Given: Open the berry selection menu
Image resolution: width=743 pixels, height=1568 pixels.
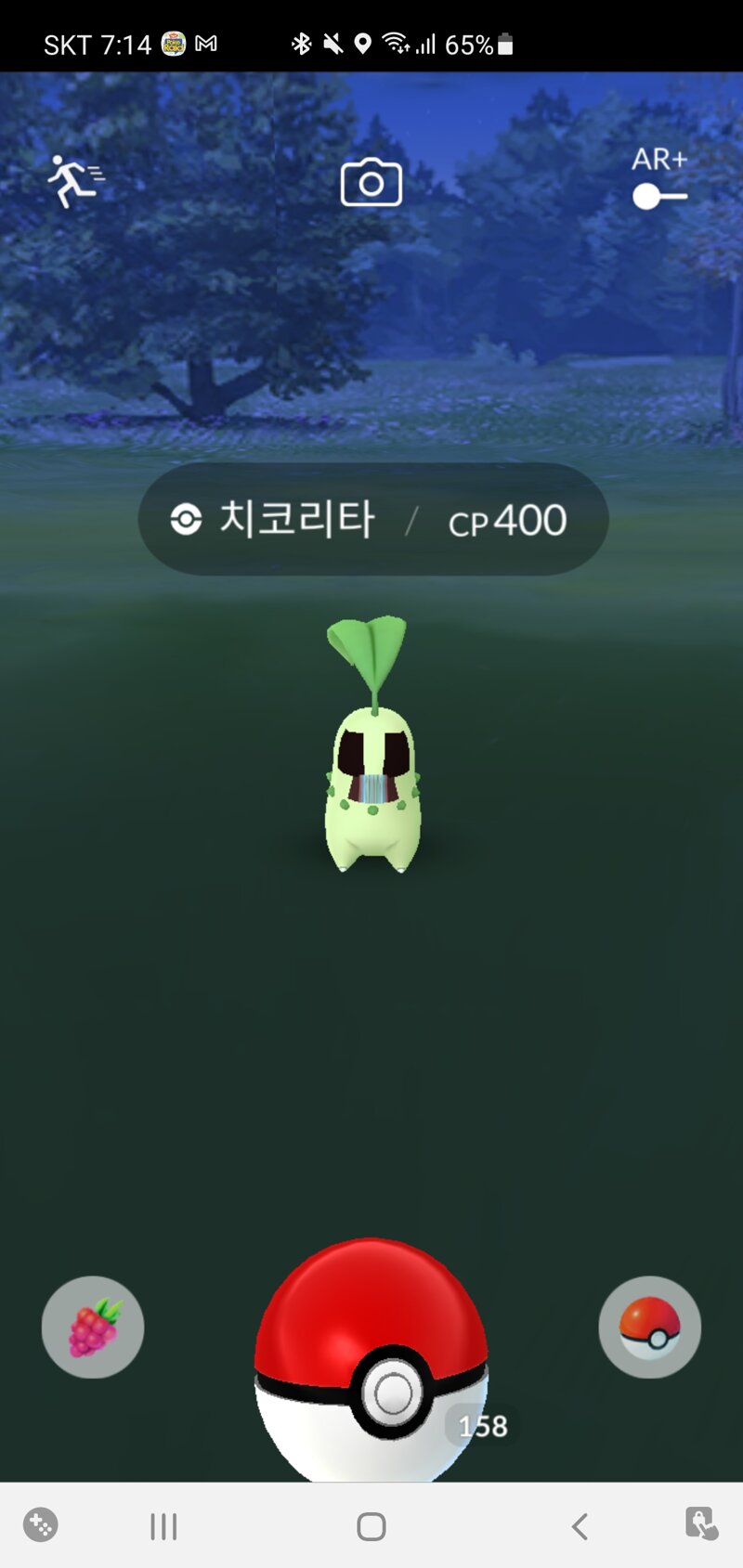Looking at the screenshot, I should click(93, 1327).
